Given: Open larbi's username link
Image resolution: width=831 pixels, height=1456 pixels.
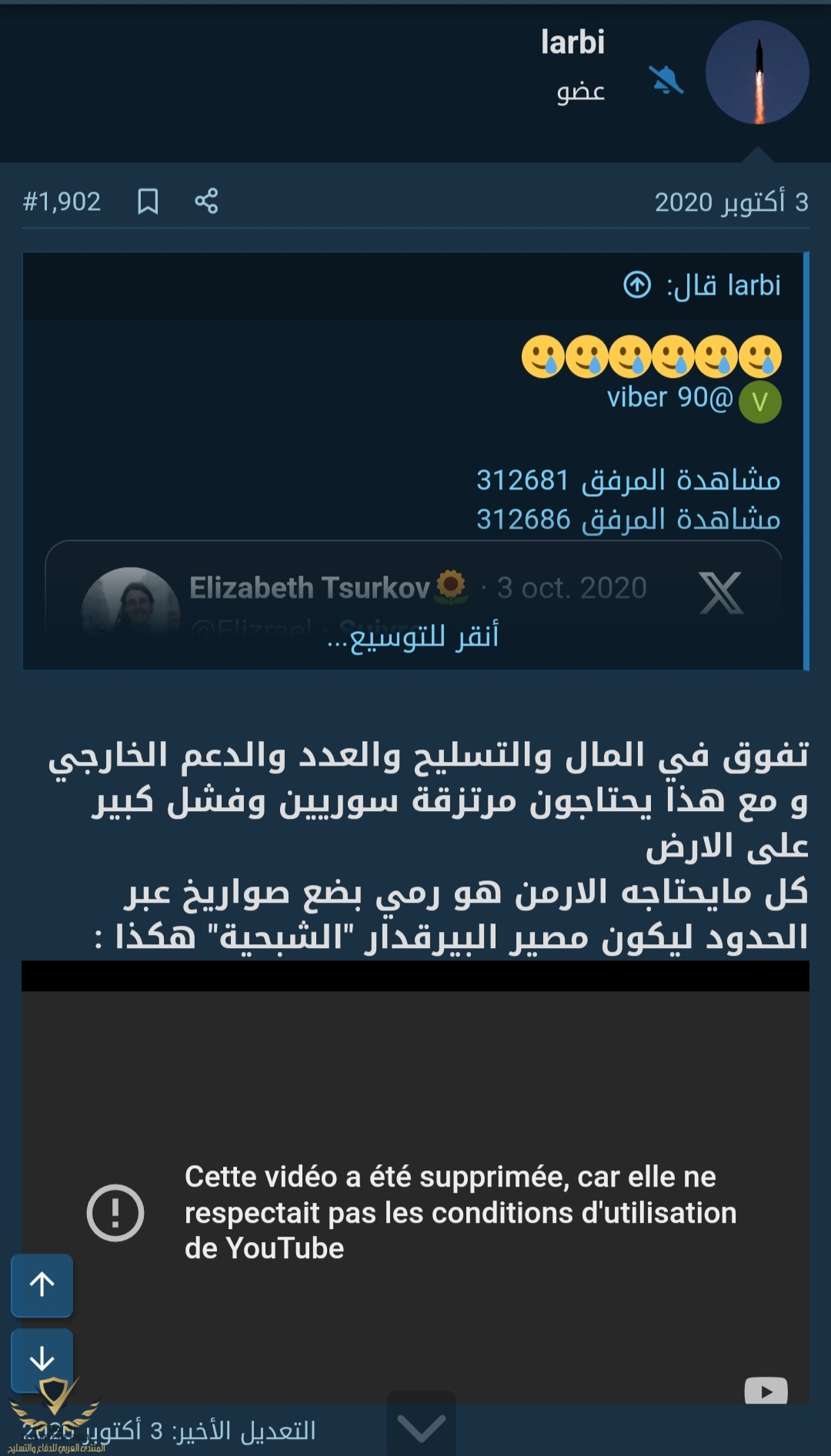Looking at the screenshot, I should click(x=572, y=42).
